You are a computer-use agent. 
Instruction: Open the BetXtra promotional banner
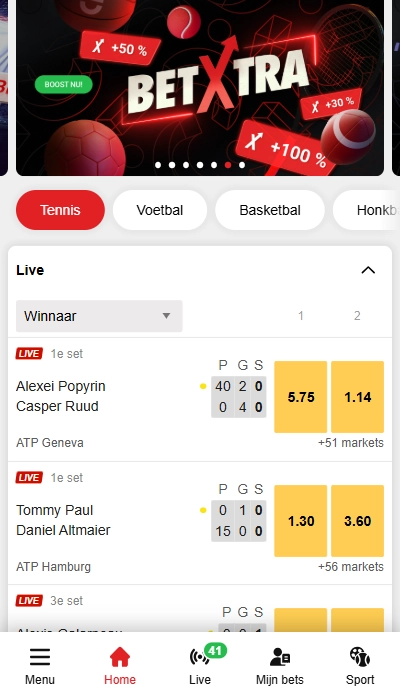coord(200,88)
